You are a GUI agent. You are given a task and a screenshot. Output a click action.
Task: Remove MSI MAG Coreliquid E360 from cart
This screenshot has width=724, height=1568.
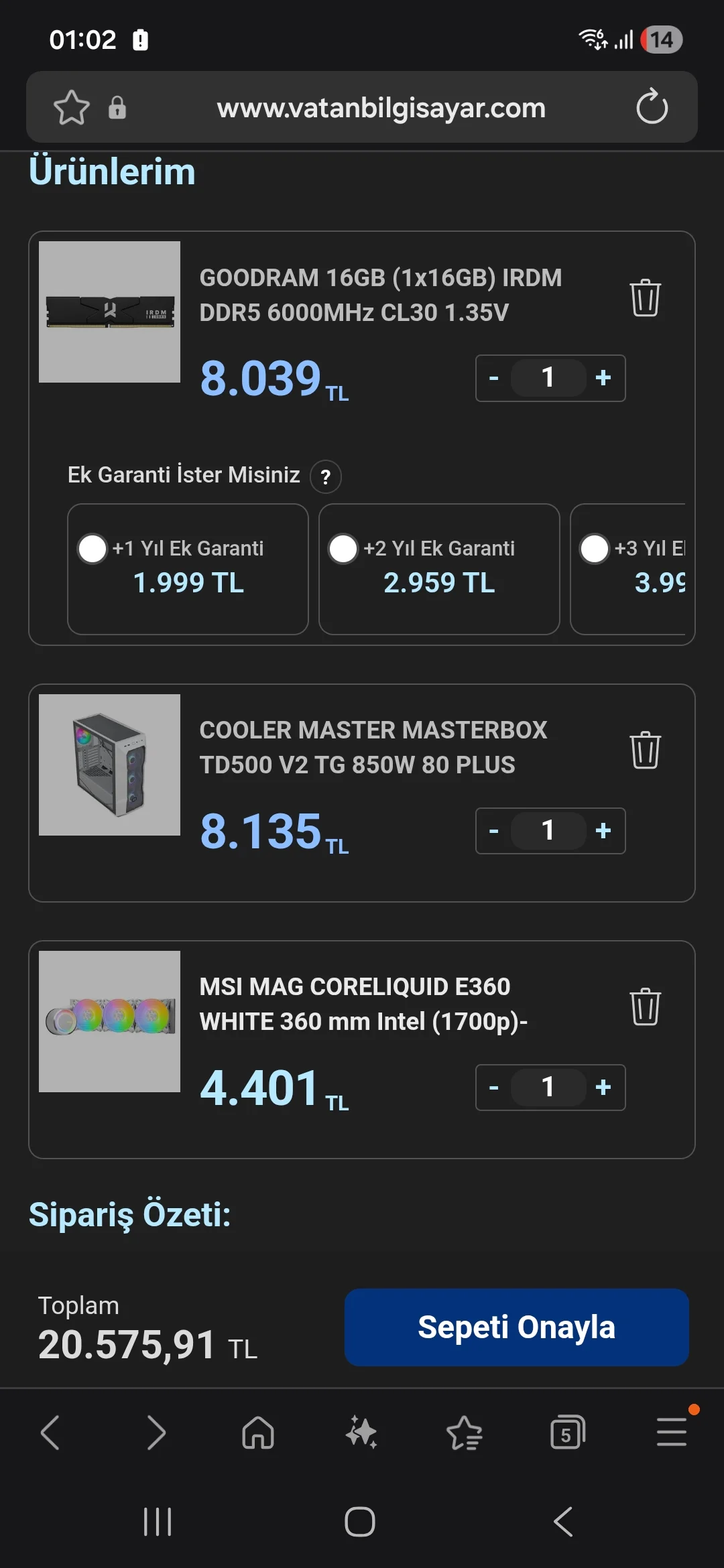(645, 1006)
